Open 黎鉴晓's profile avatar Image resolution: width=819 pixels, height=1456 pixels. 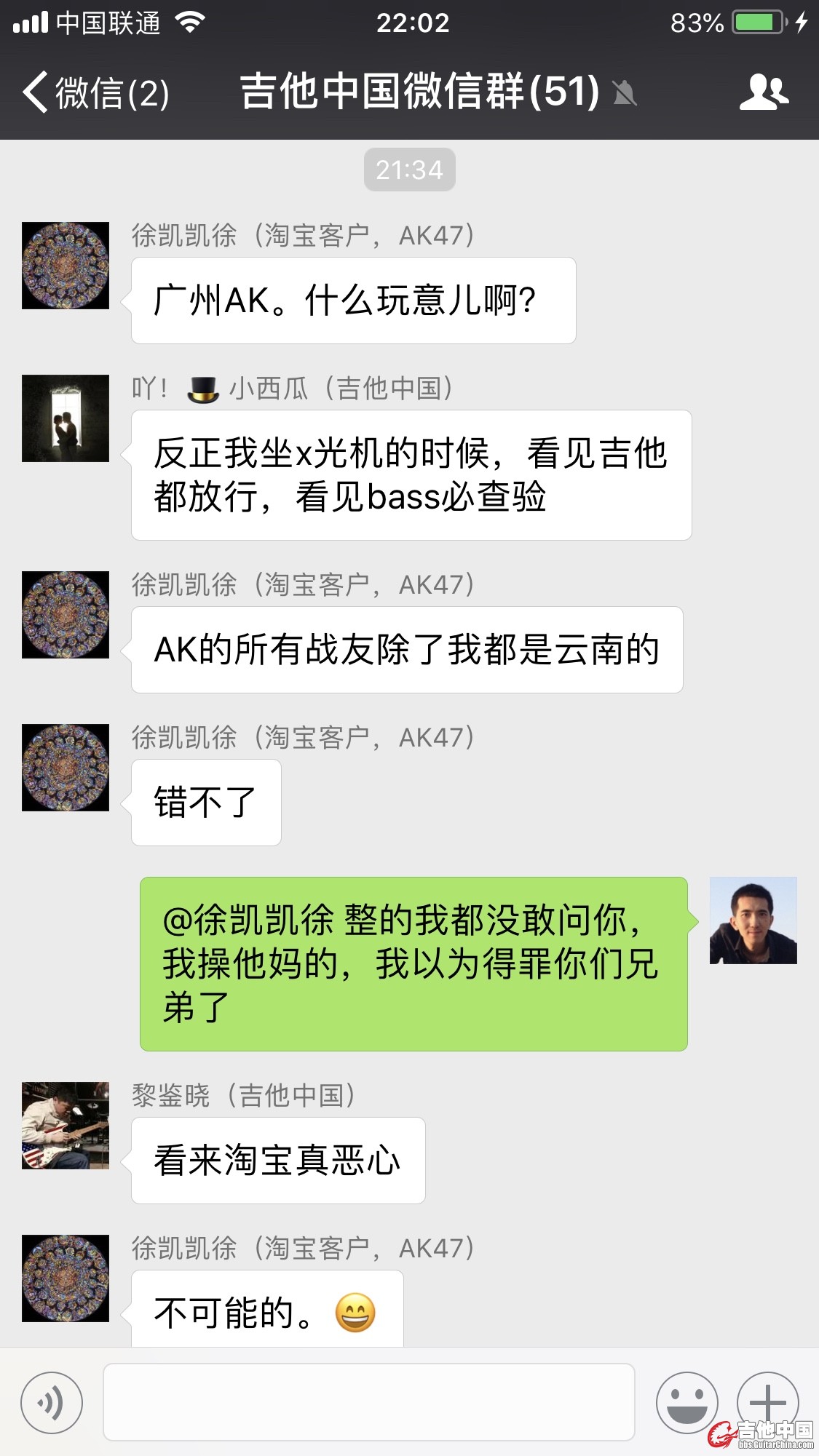click(66, 1126)
